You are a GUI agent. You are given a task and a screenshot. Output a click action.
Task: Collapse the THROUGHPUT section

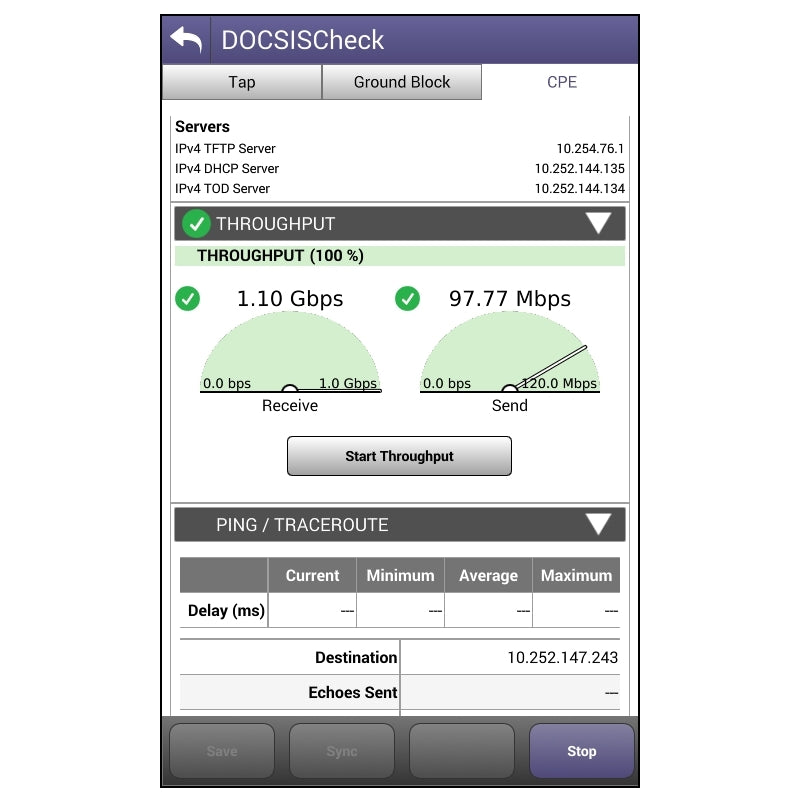(598, 224)
